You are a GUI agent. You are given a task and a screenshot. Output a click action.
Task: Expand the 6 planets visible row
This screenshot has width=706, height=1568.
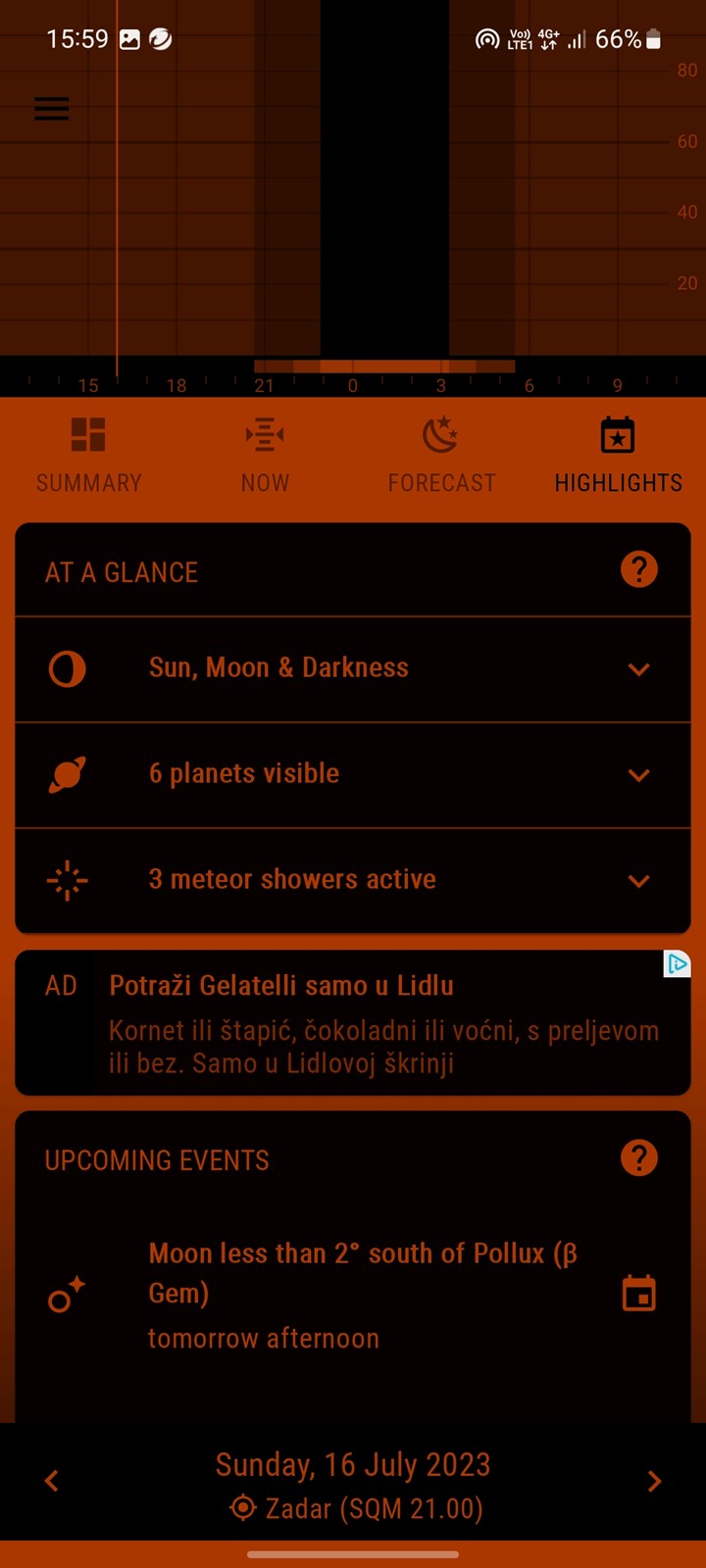pyautogui.click(x=353, y=775)
